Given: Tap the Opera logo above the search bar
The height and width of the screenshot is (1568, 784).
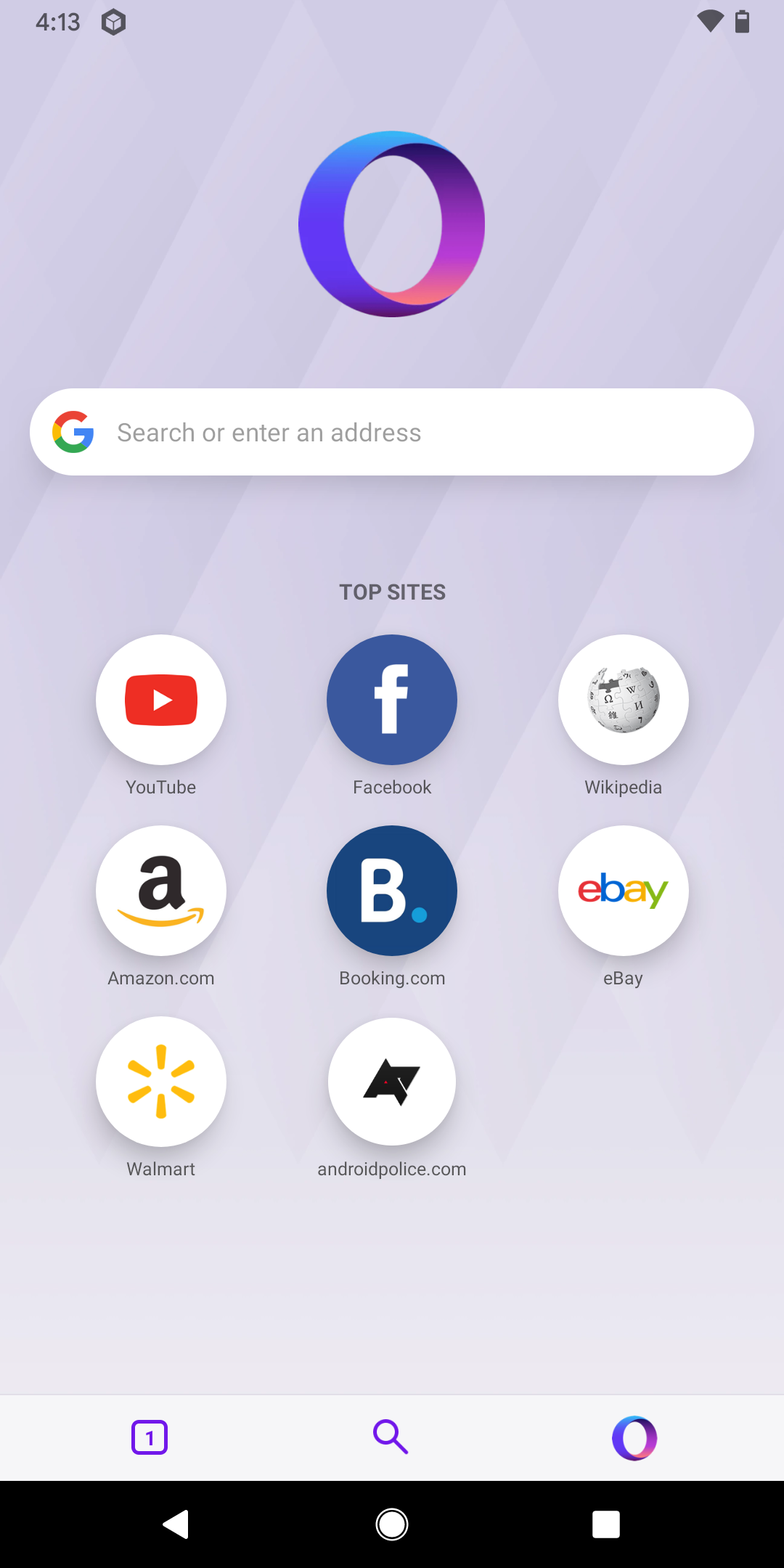Looking at the screenshot, I should pyautogui.click(x=391, y=223).
